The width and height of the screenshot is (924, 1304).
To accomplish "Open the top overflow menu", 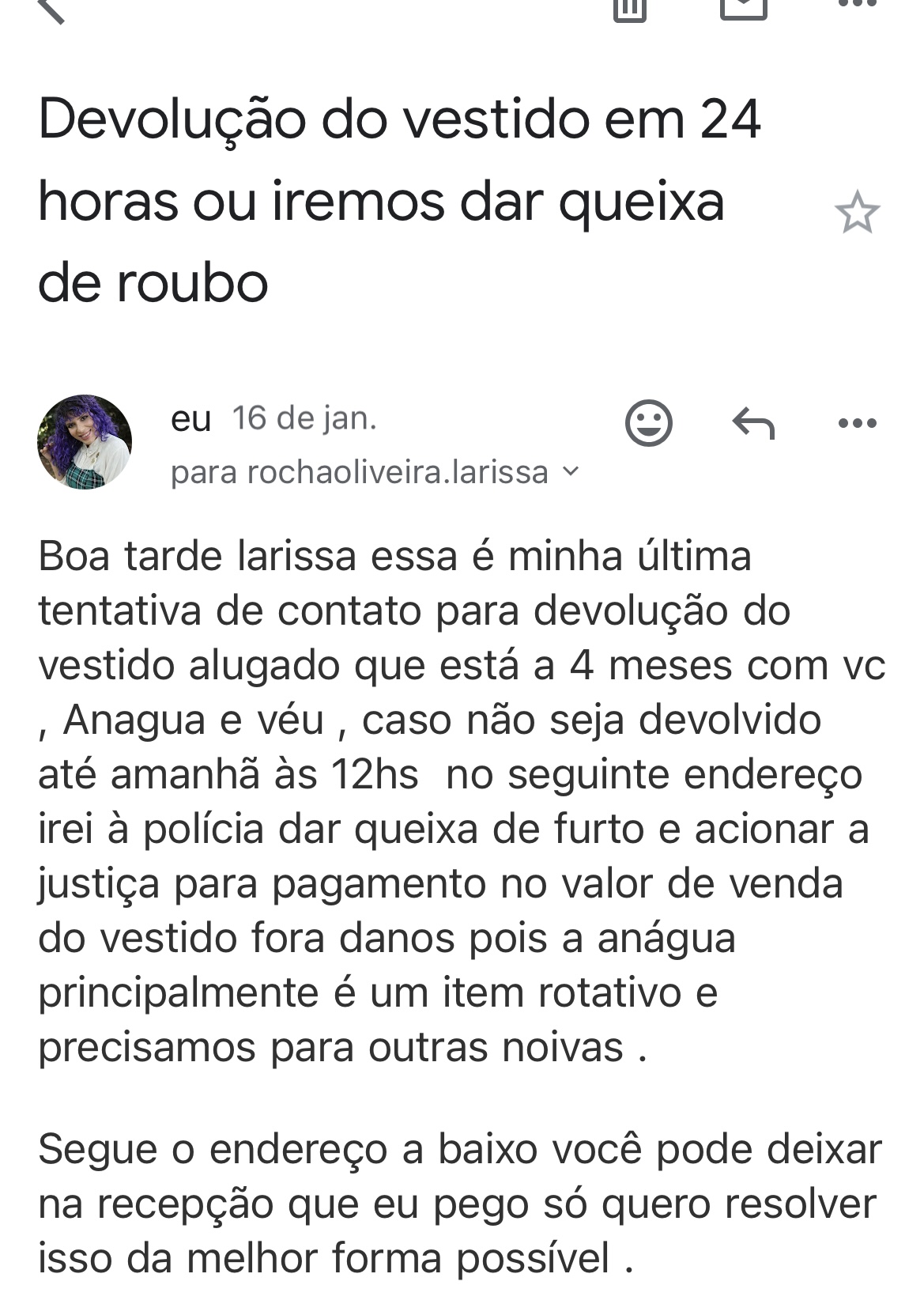I will pyautogui.click(x=857, y=5).
